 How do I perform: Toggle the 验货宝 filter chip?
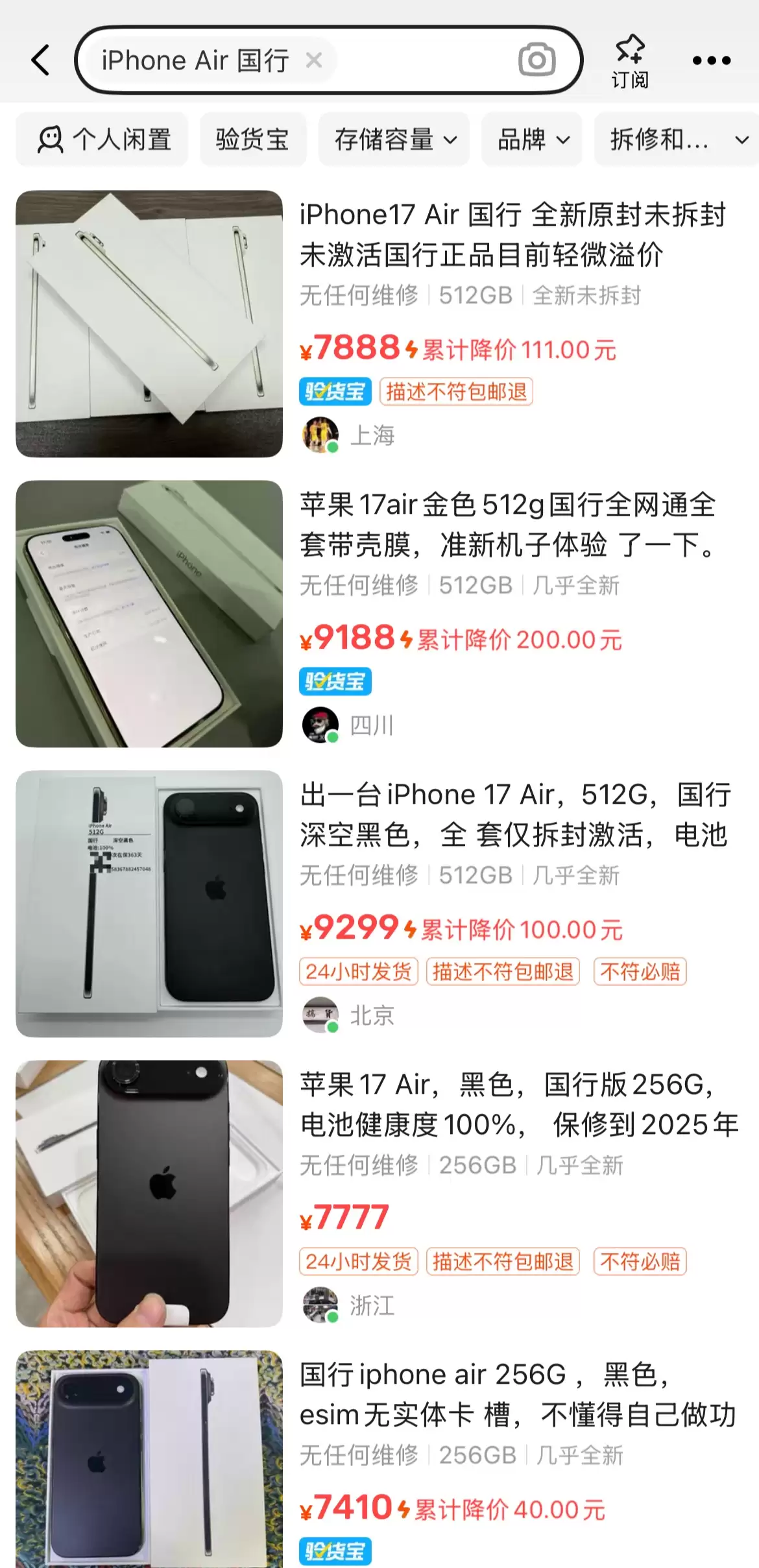click(254, 139)
